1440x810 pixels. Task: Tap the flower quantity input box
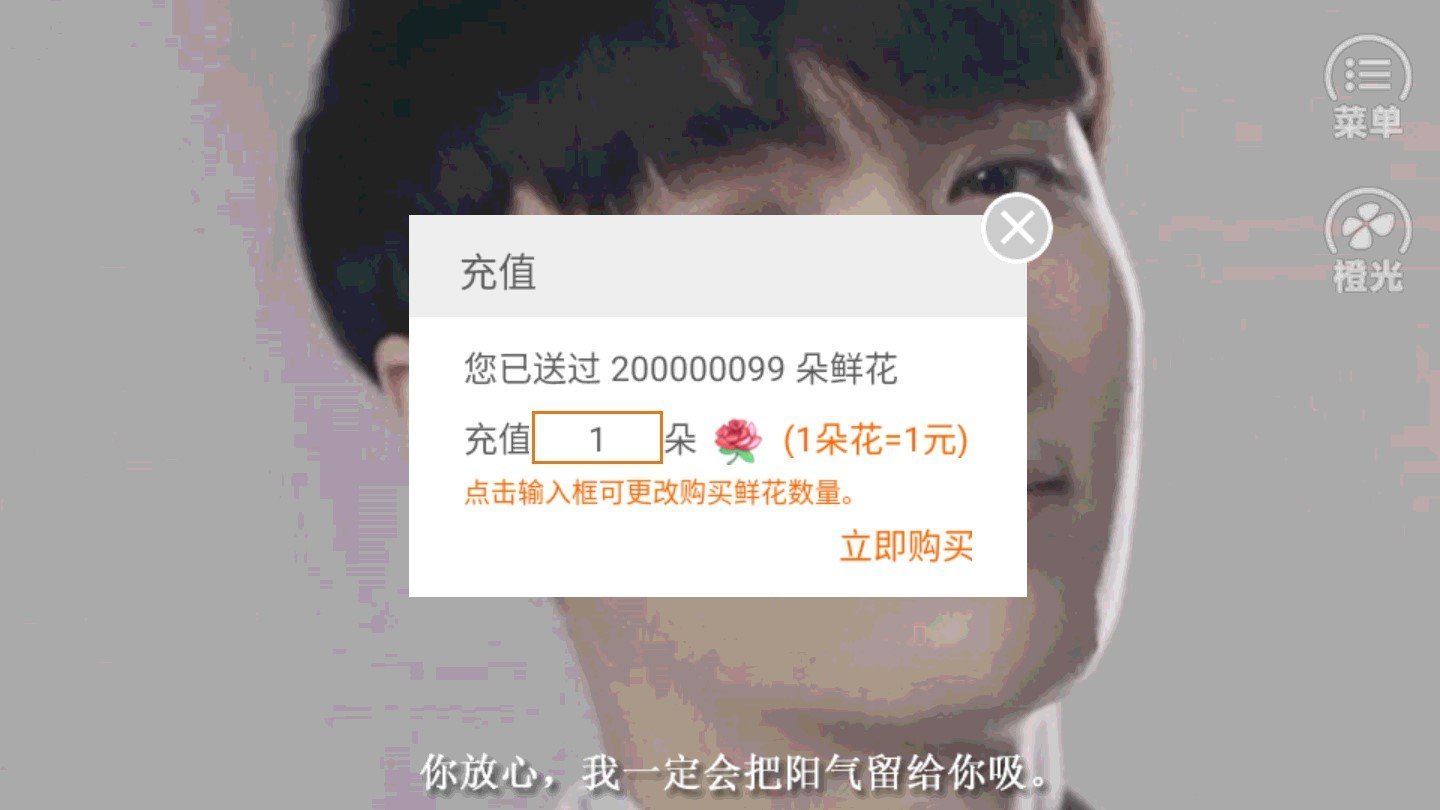[x=597, y=438]
